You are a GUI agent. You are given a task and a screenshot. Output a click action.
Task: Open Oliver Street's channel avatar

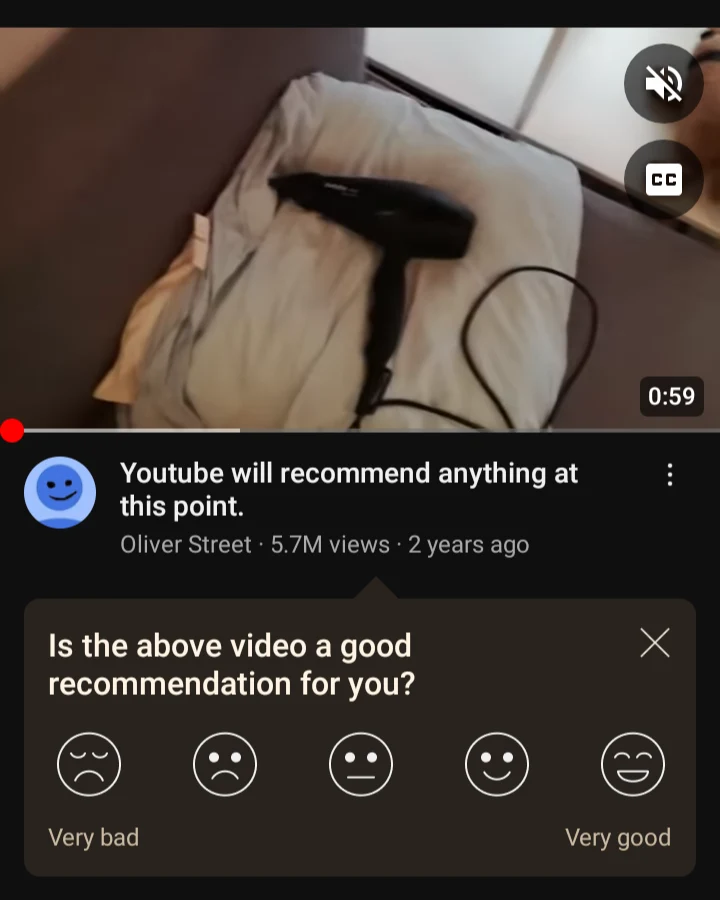point(60,492)
